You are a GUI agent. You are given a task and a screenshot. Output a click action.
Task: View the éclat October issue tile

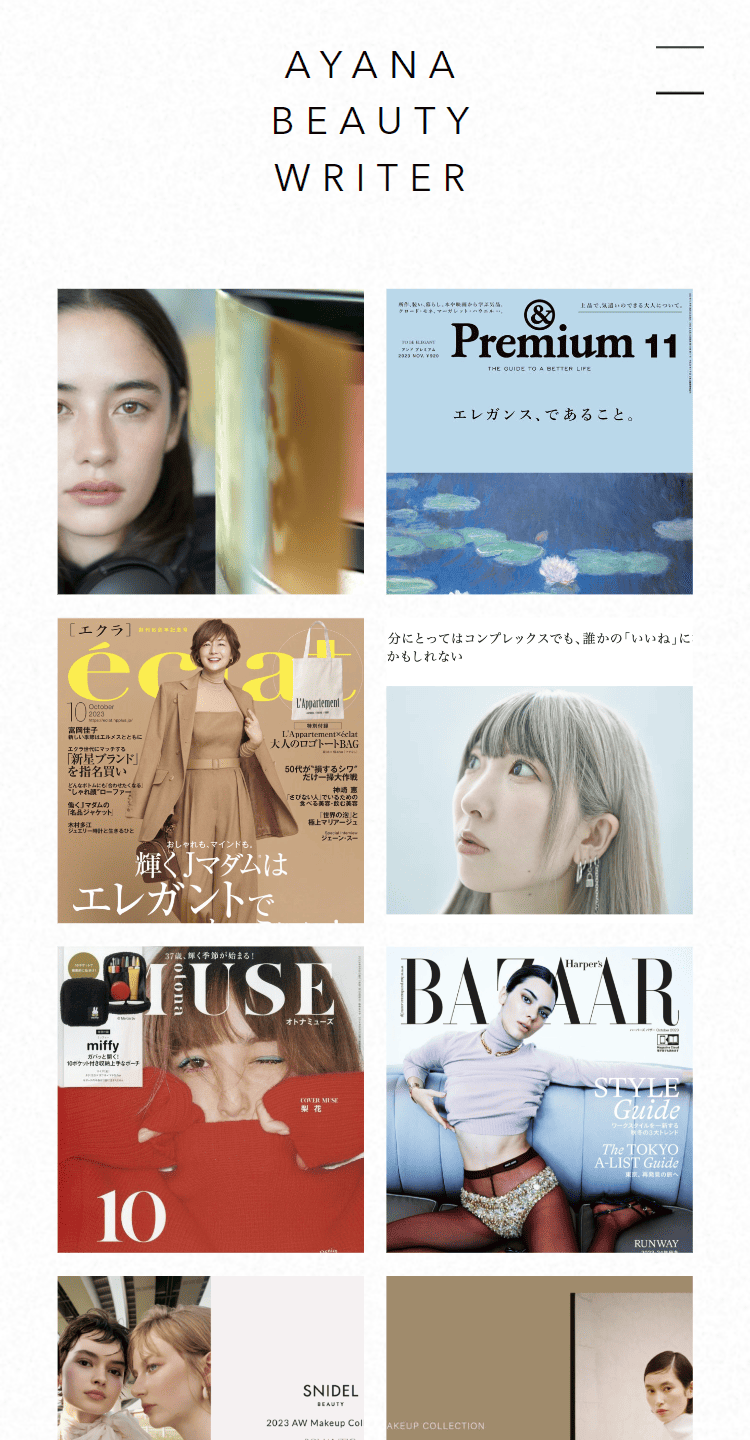pos(210,770)
